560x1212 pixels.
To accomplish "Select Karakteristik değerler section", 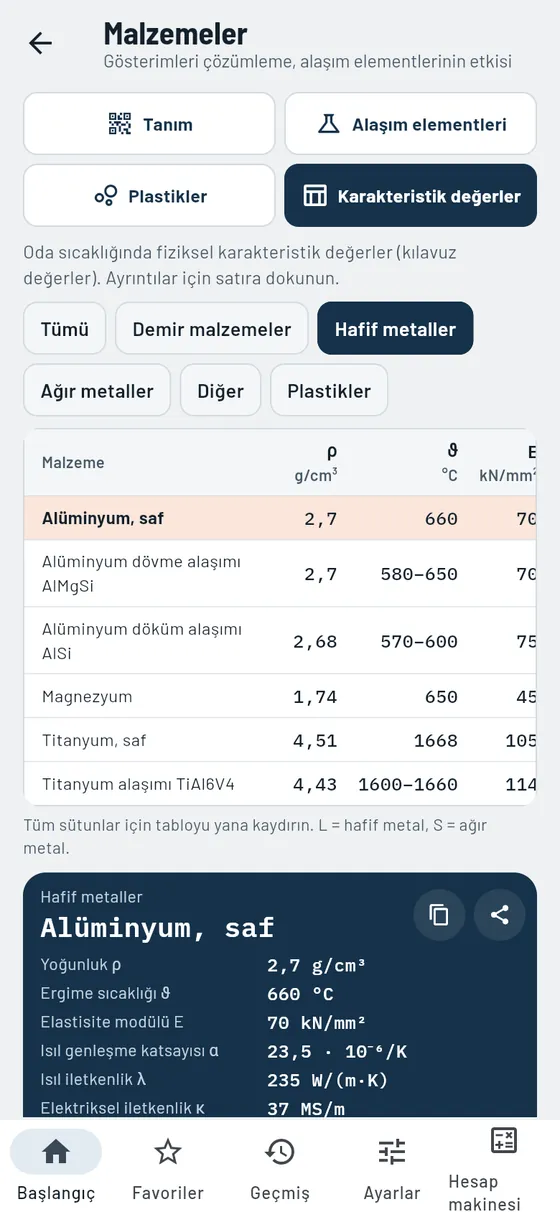I will tap(411, 195).
